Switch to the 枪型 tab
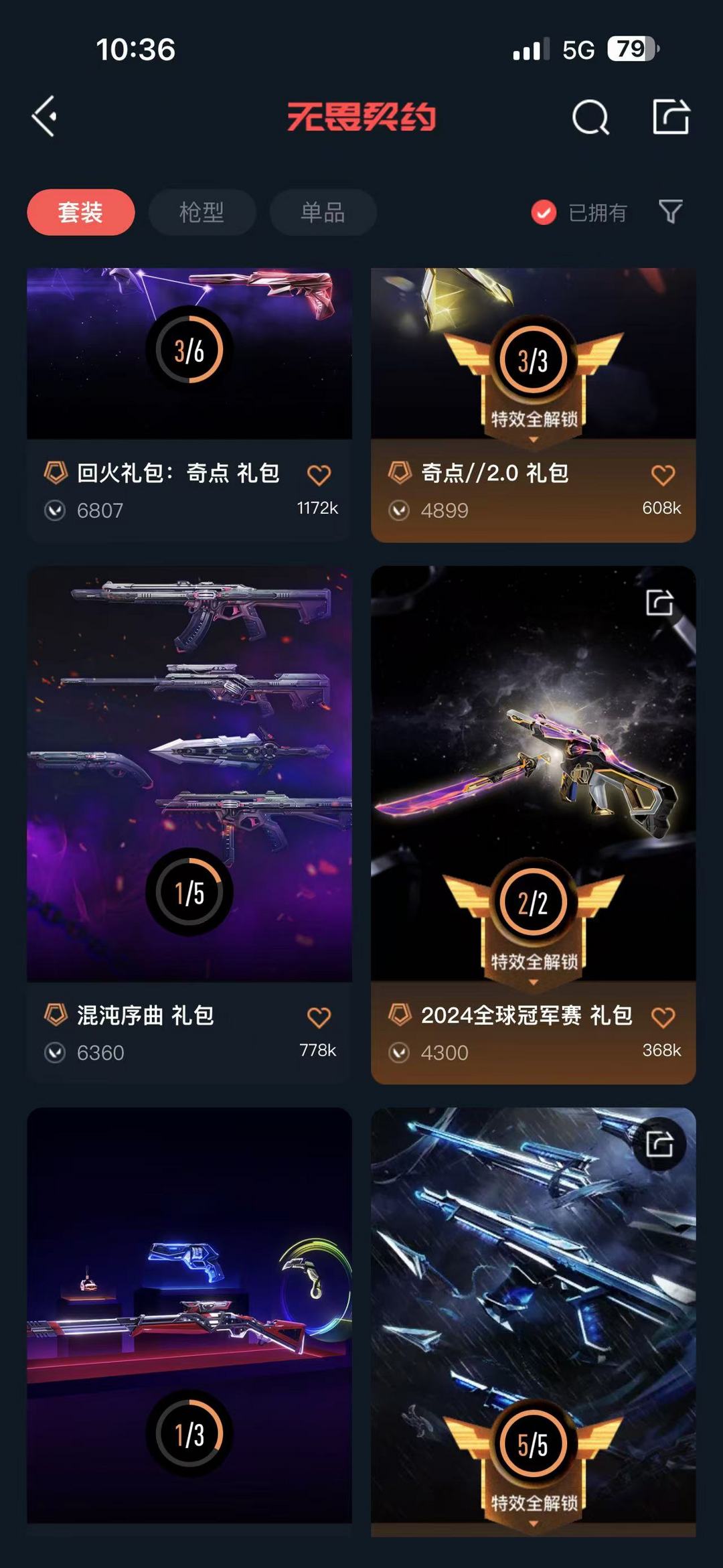Screen dimensions: 723x1568 [202, 212]
